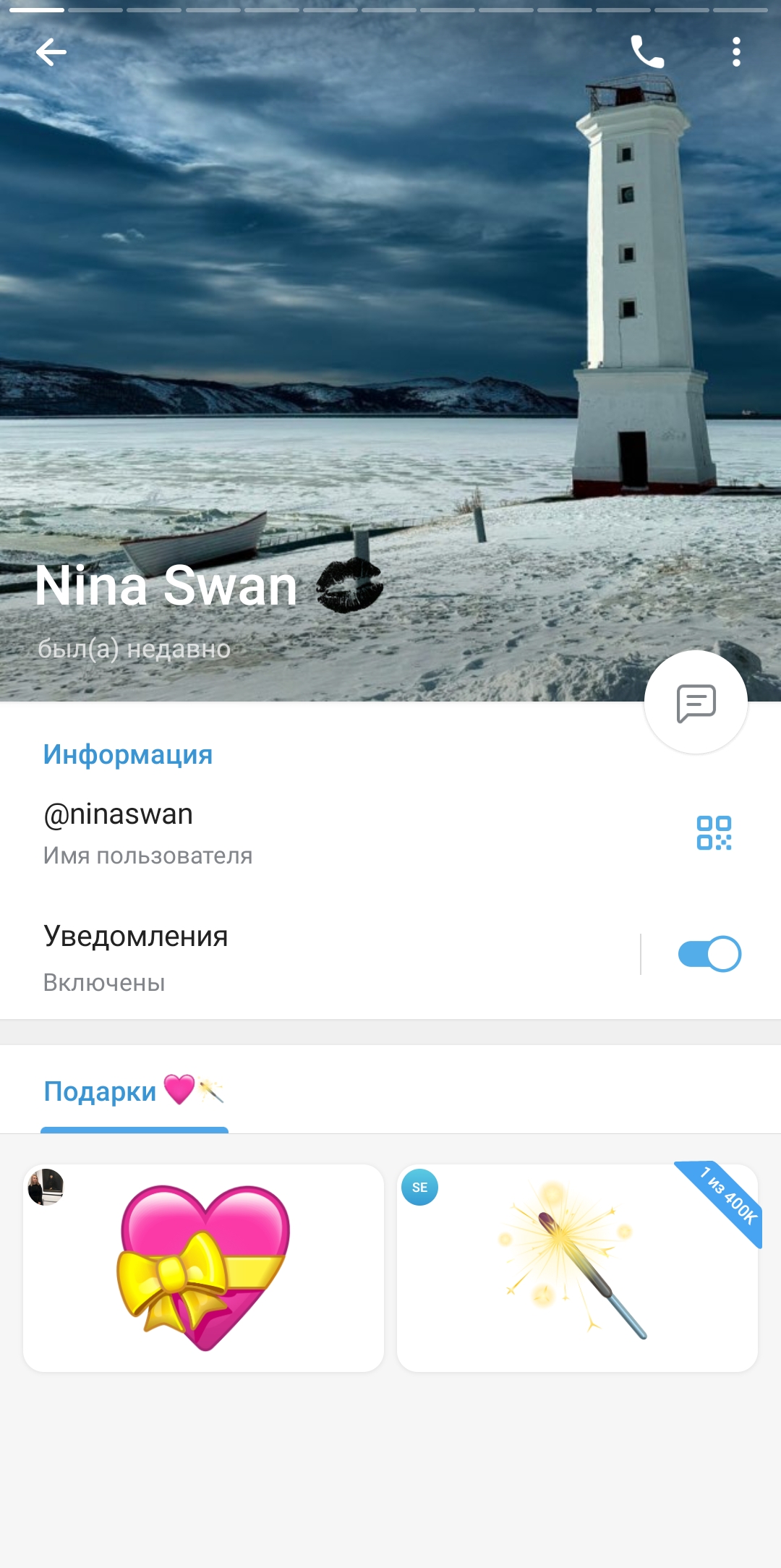Call Nina Swan with the phone icon
Image resolution: width=781 pixels, height=1568 pixels.
pyautogui.click(x=647, y=52)
